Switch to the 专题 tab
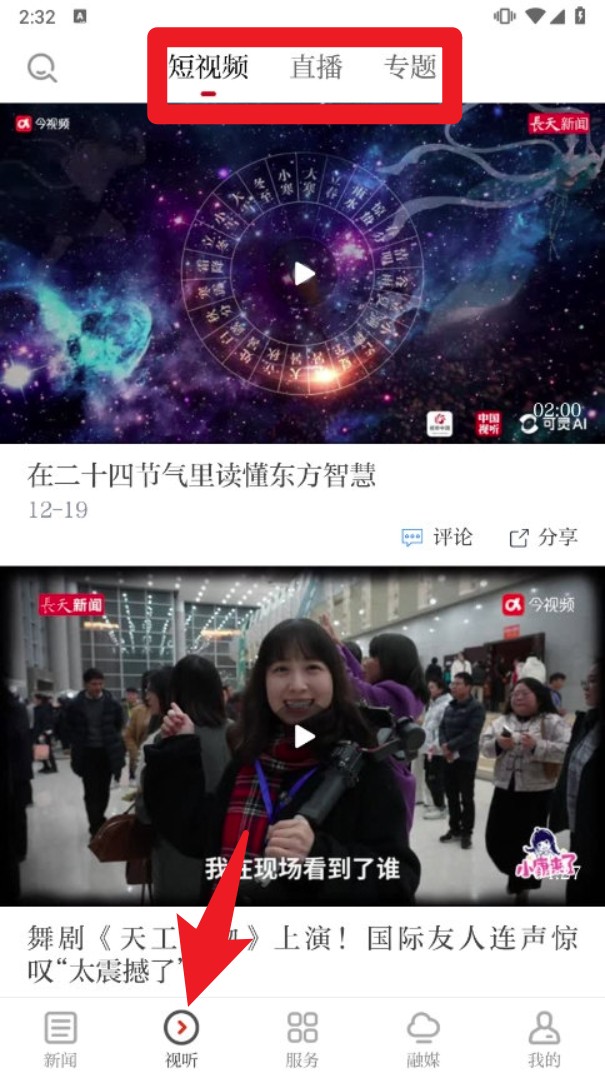The width and height of the screenshot is (605, 1078). point(410,67)
